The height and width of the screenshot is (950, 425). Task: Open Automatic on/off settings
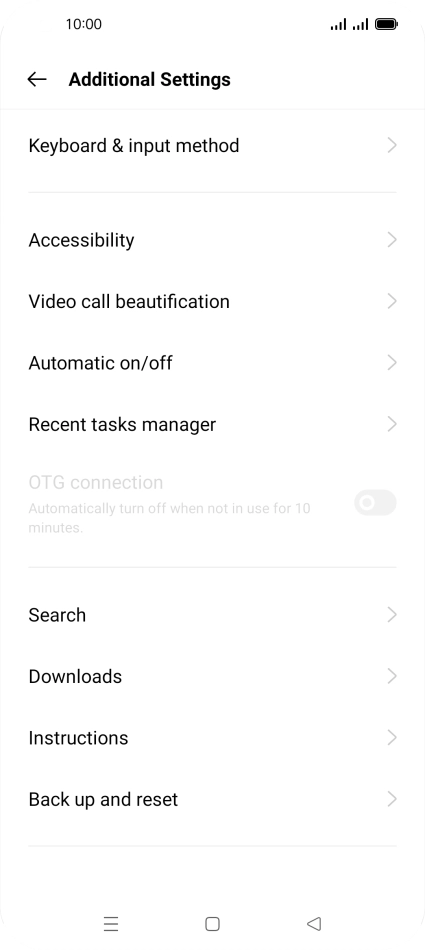point(212,363)
